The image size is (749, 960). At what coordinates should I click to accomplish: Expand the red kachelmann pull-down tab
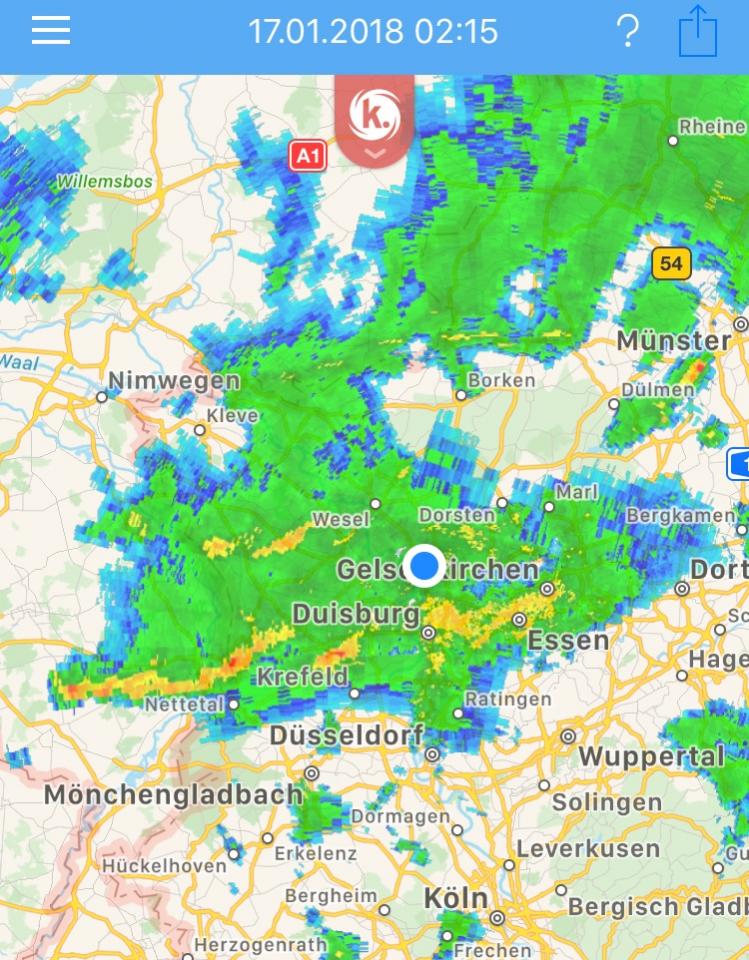point(374,122)
